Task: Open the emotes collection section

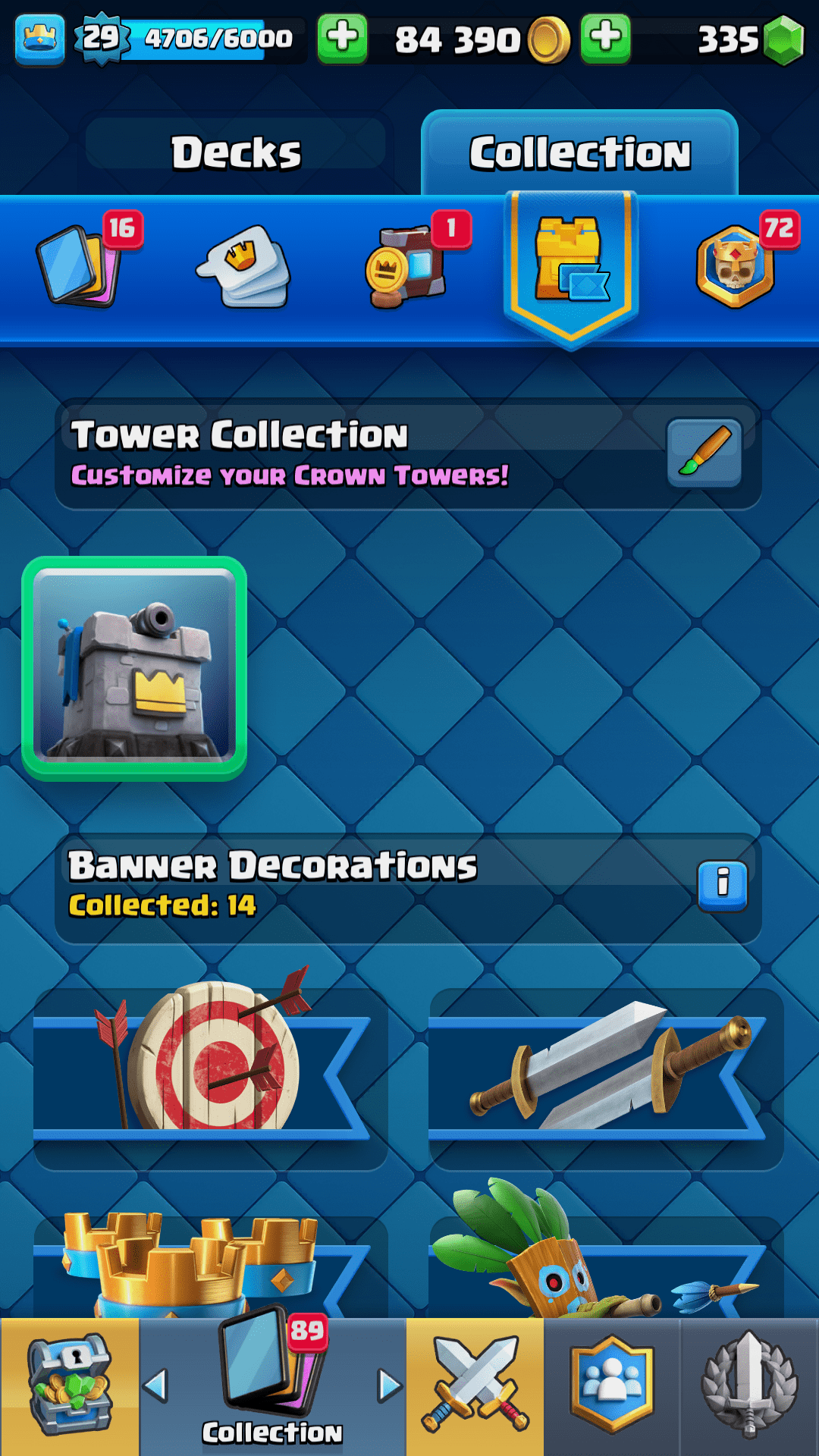Action: 245,267
